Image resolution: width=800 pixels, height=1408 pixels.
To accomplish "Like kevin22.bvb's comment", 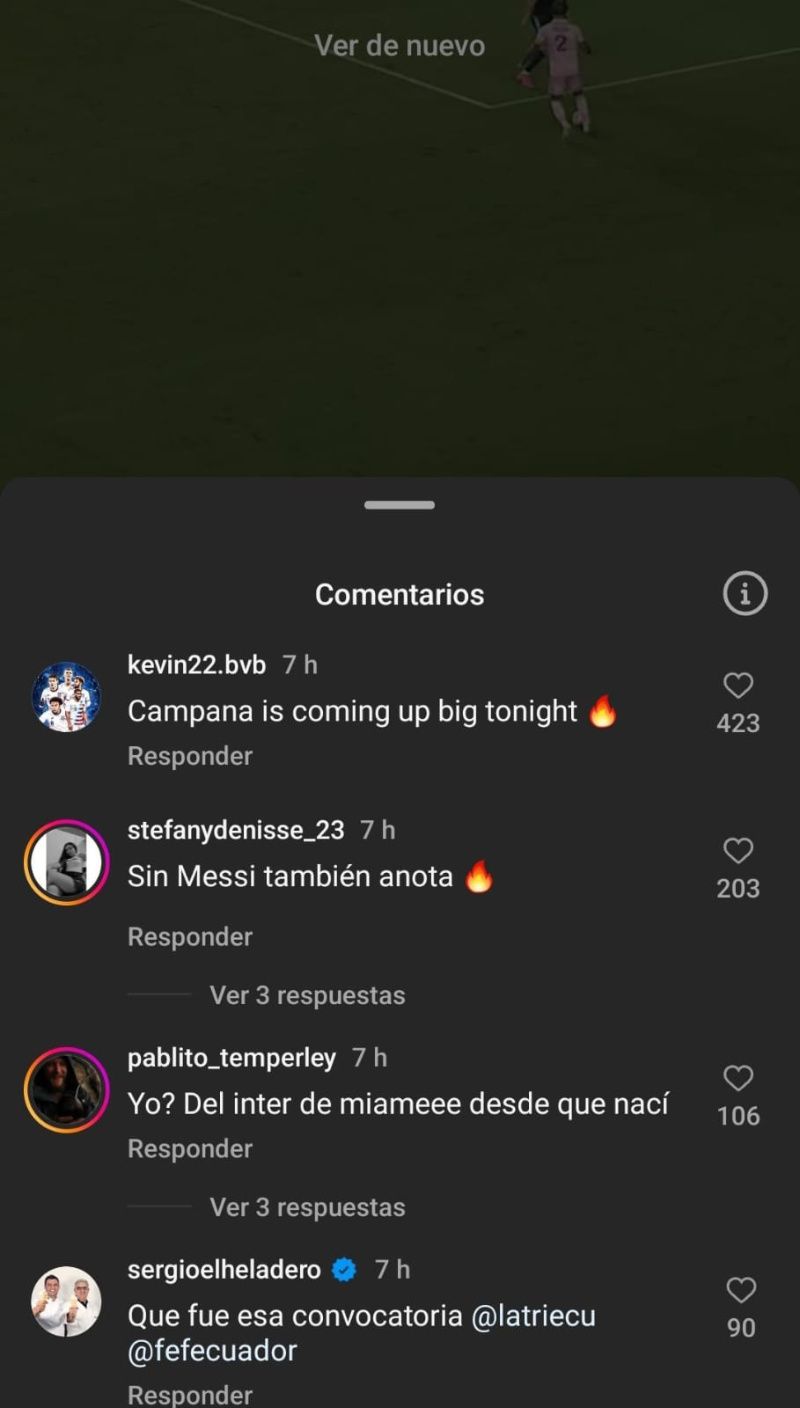I will (x=738, y=686).
